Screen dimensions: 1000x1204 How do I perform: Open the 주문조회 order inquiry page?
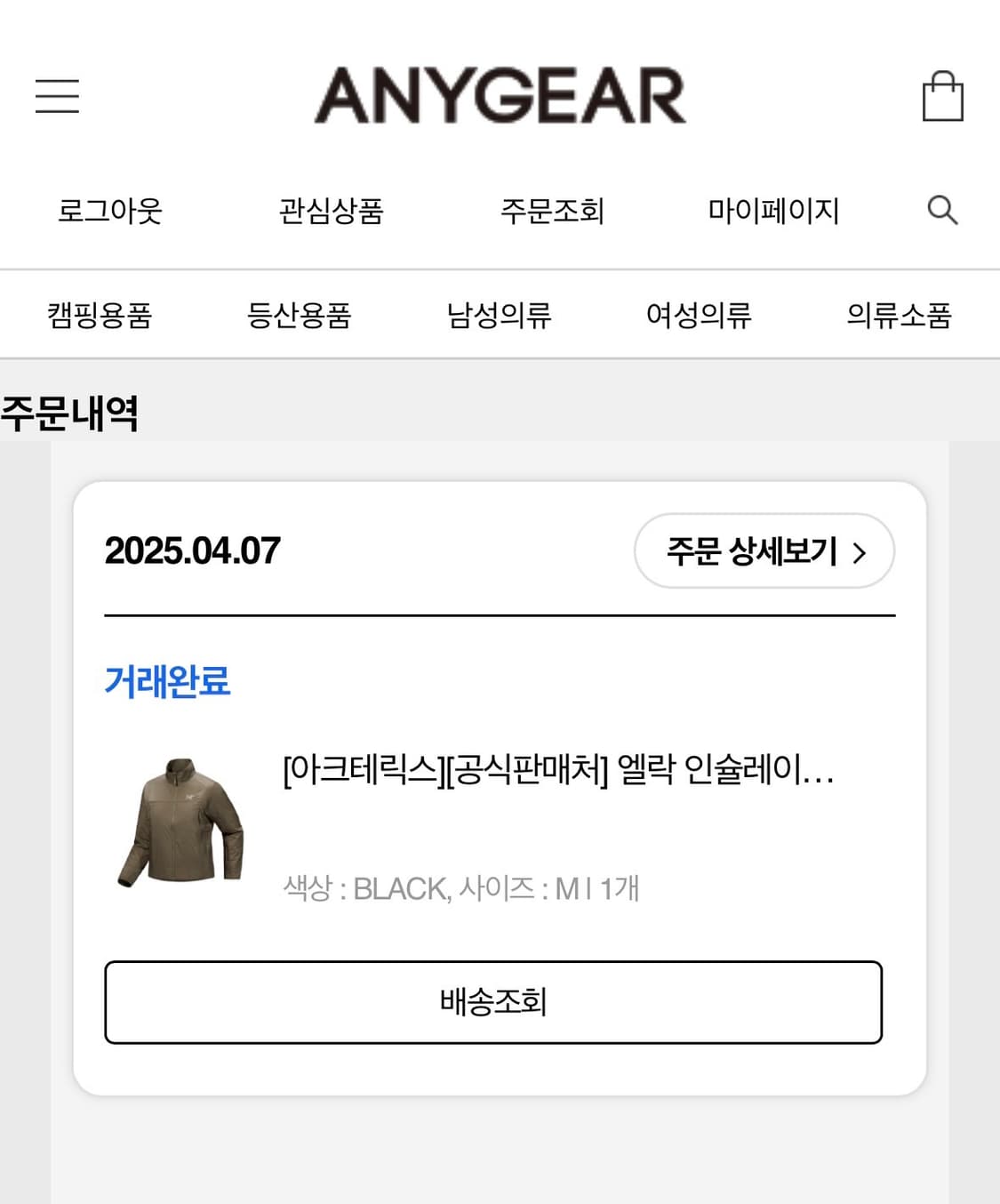coord(553,211)
